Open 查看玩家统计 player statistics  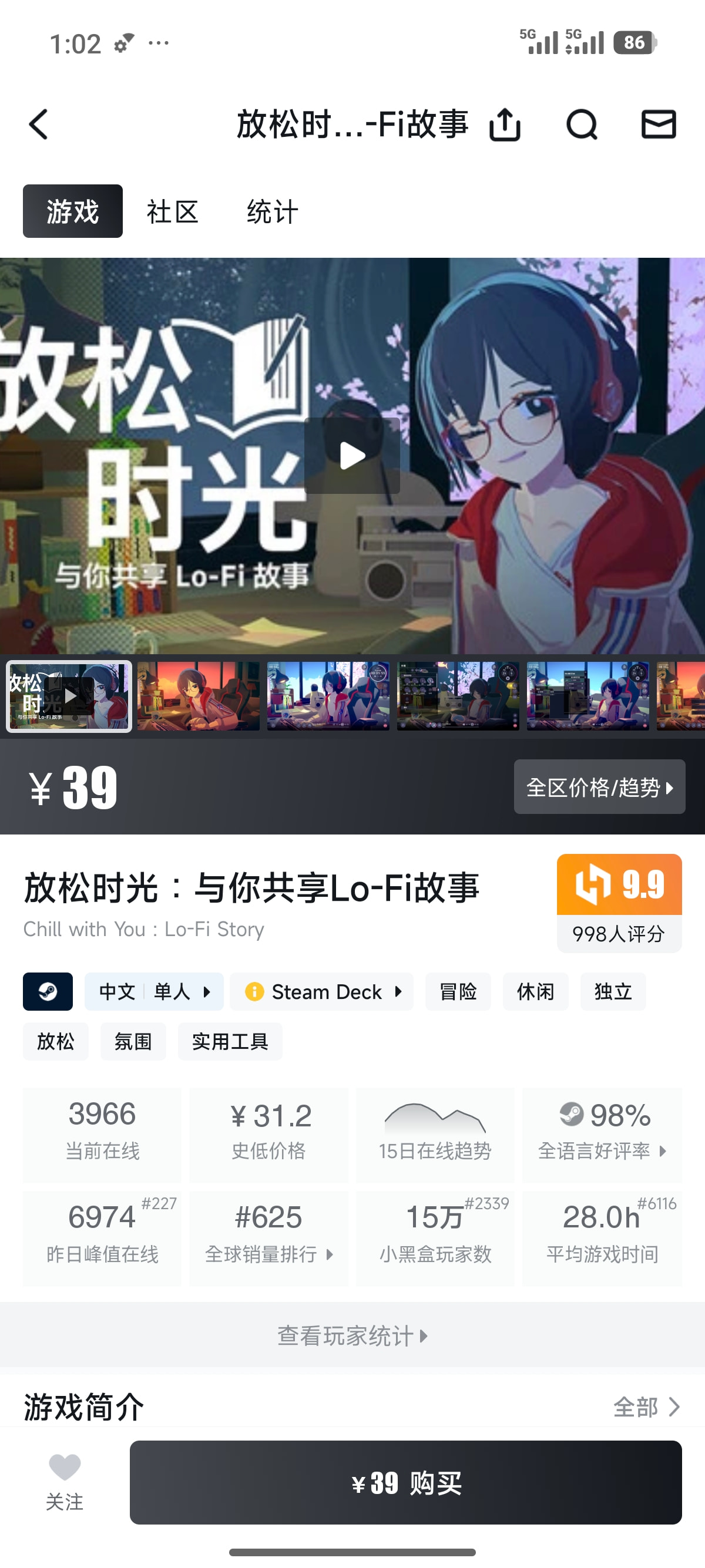(x=352, y=1335)
